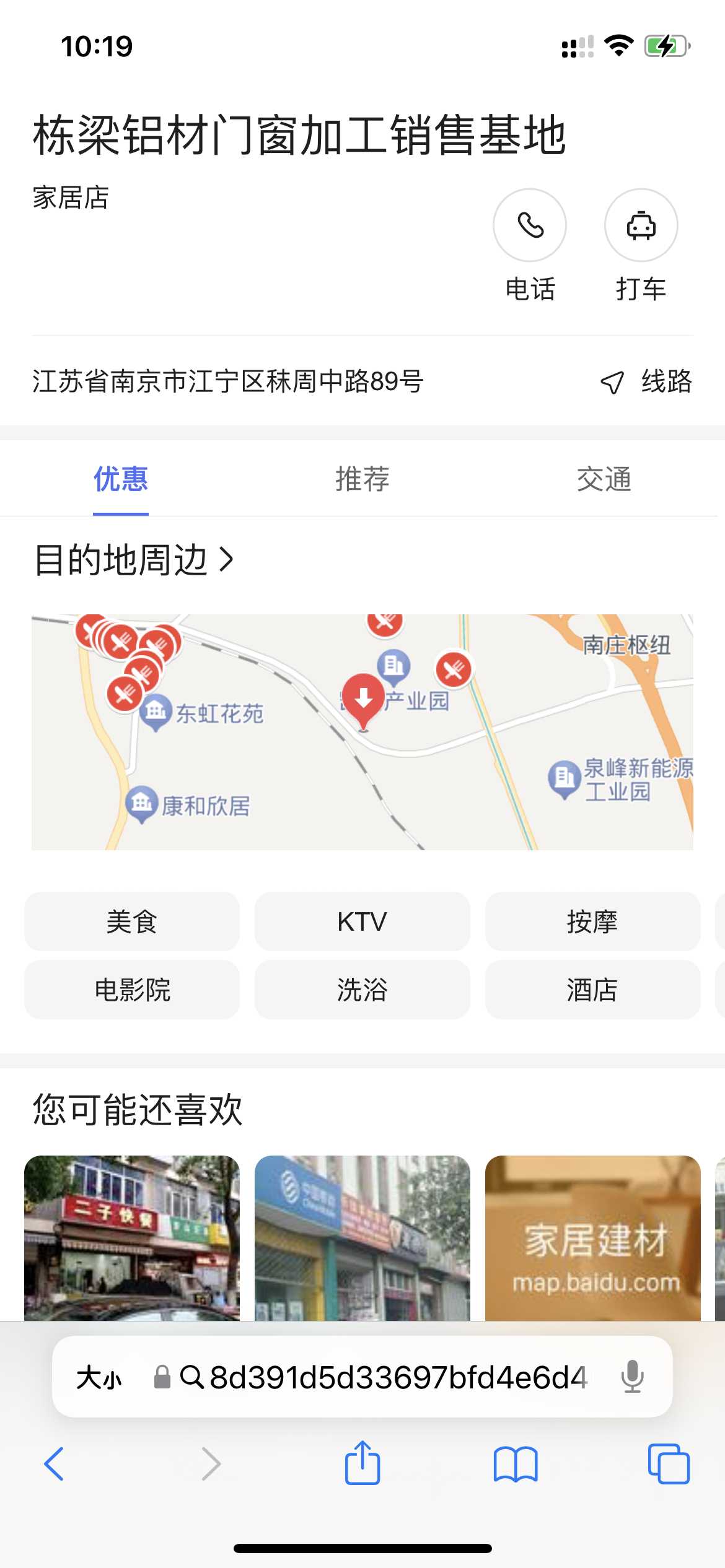Open the 家居建材 recommendation card
This screenshot has width=725, height=1568.
tap(592, 1237)
